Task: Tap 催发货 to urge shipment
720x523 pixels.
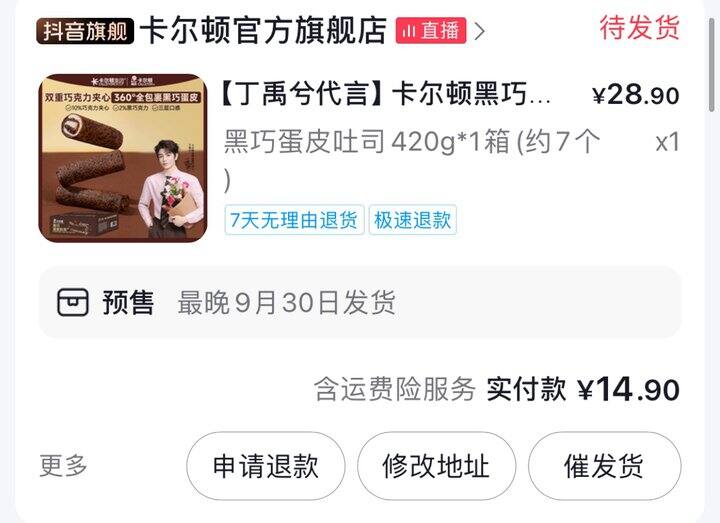Action: pyautogui.click(x=604, y=466)
